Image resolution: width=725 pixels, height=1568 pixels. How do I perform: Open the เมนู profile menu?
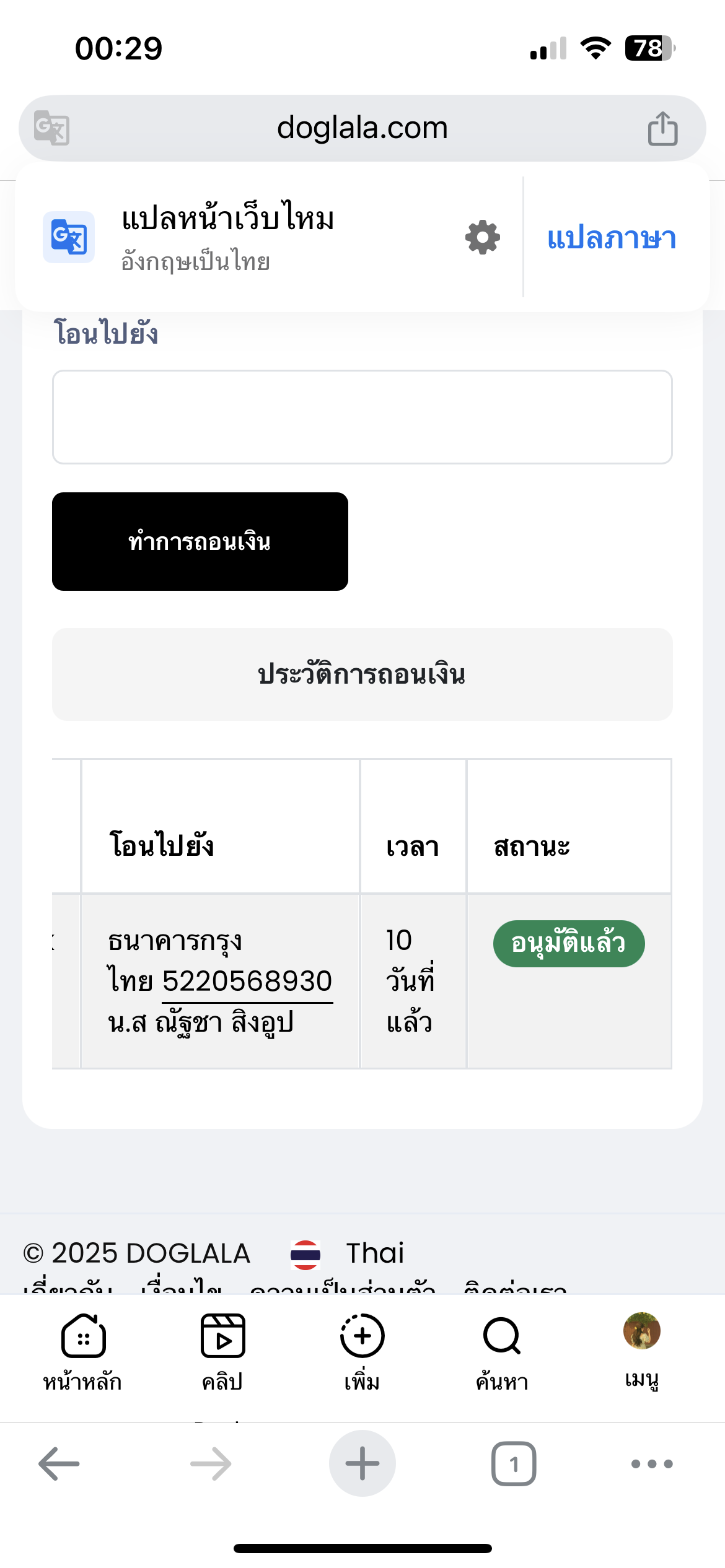pyautogui.click(x=641, y=1350)
